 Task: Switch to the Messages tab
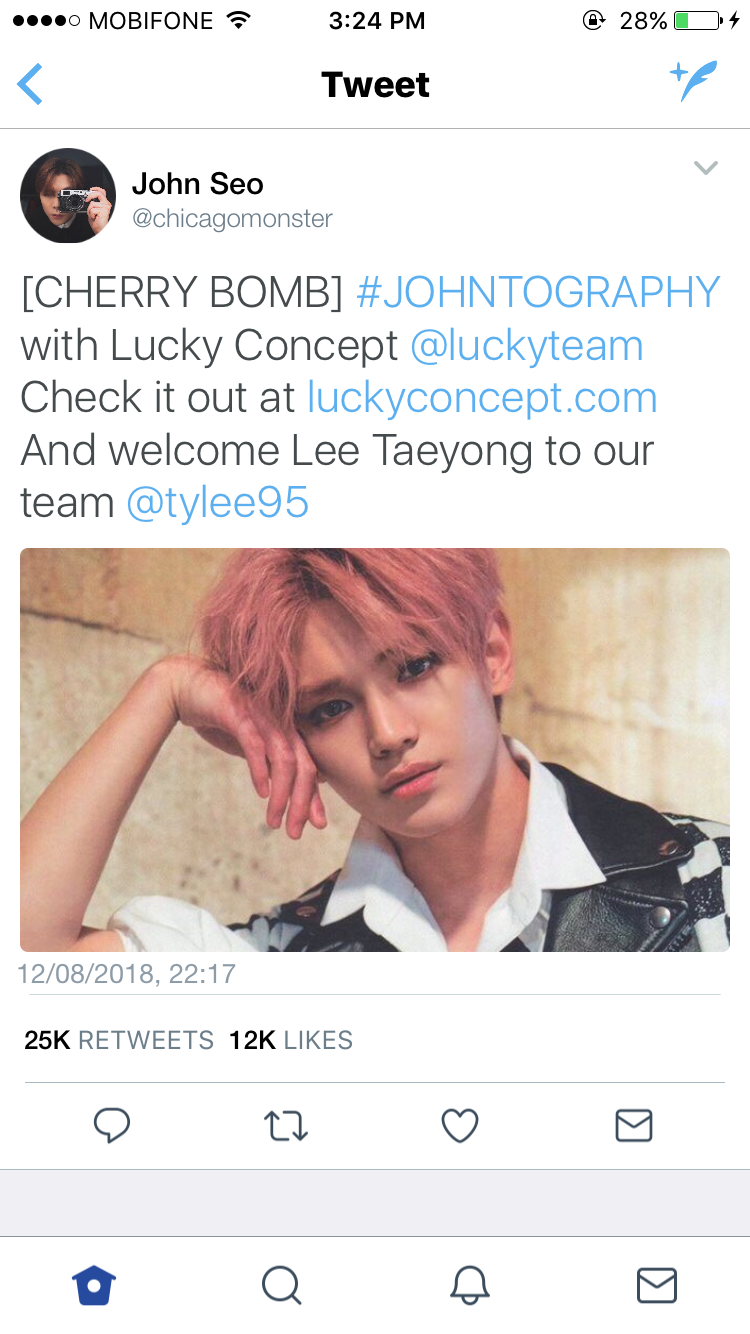point(657,1285)
